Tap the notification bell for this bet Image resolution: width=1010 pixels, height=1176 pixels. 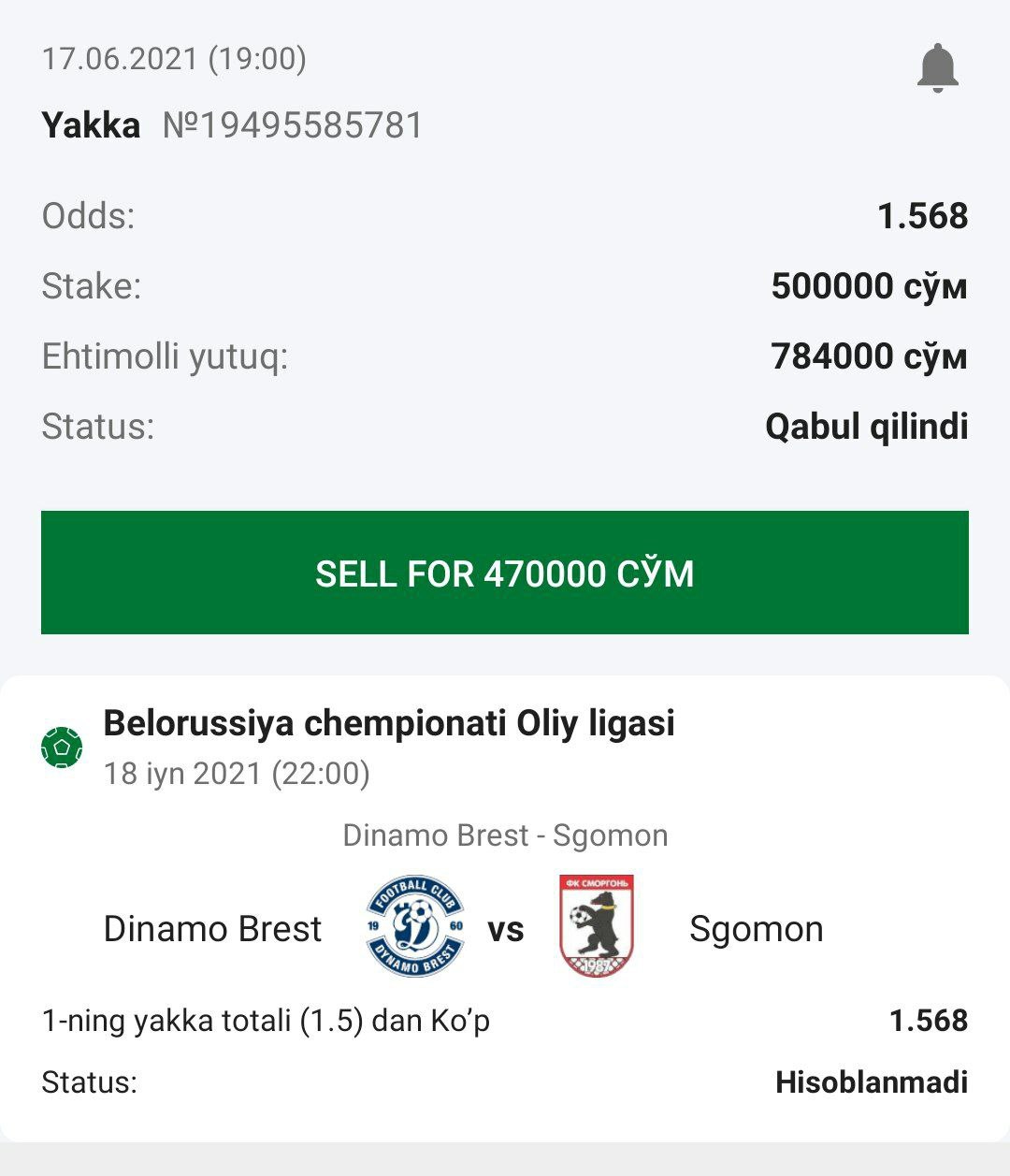937,68
